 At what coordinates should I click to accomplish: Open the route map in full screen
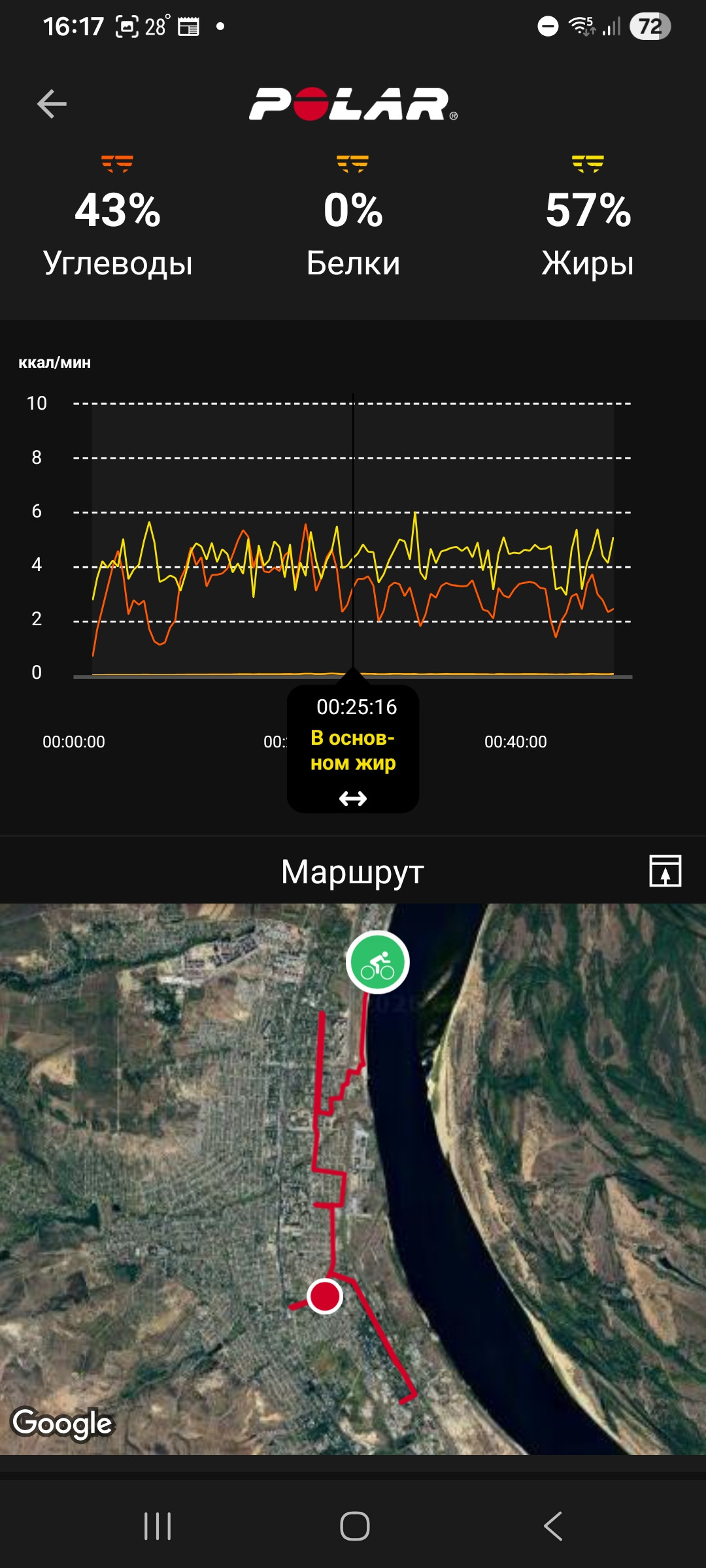click(x=665, y=871)
